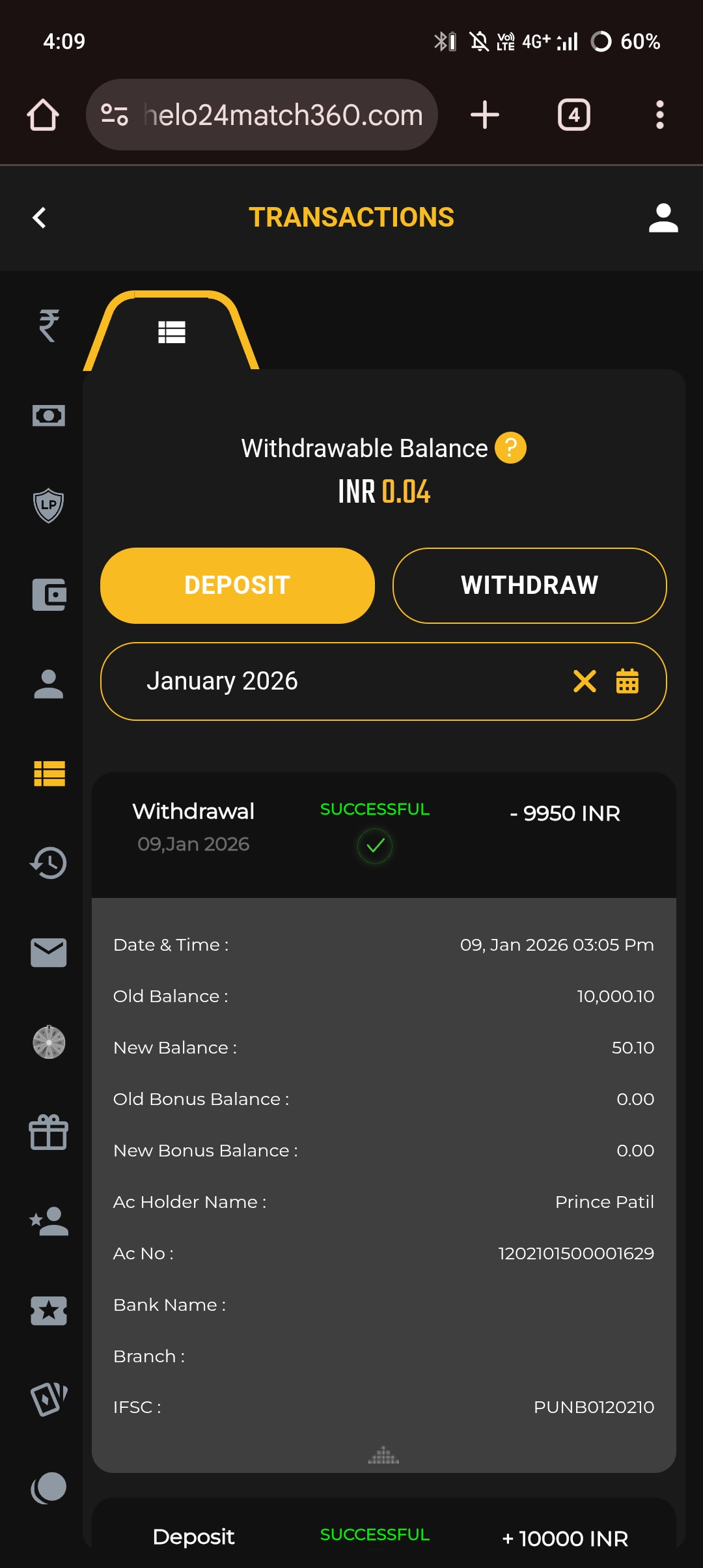Open the user profile icon in header

coord(663,217)
